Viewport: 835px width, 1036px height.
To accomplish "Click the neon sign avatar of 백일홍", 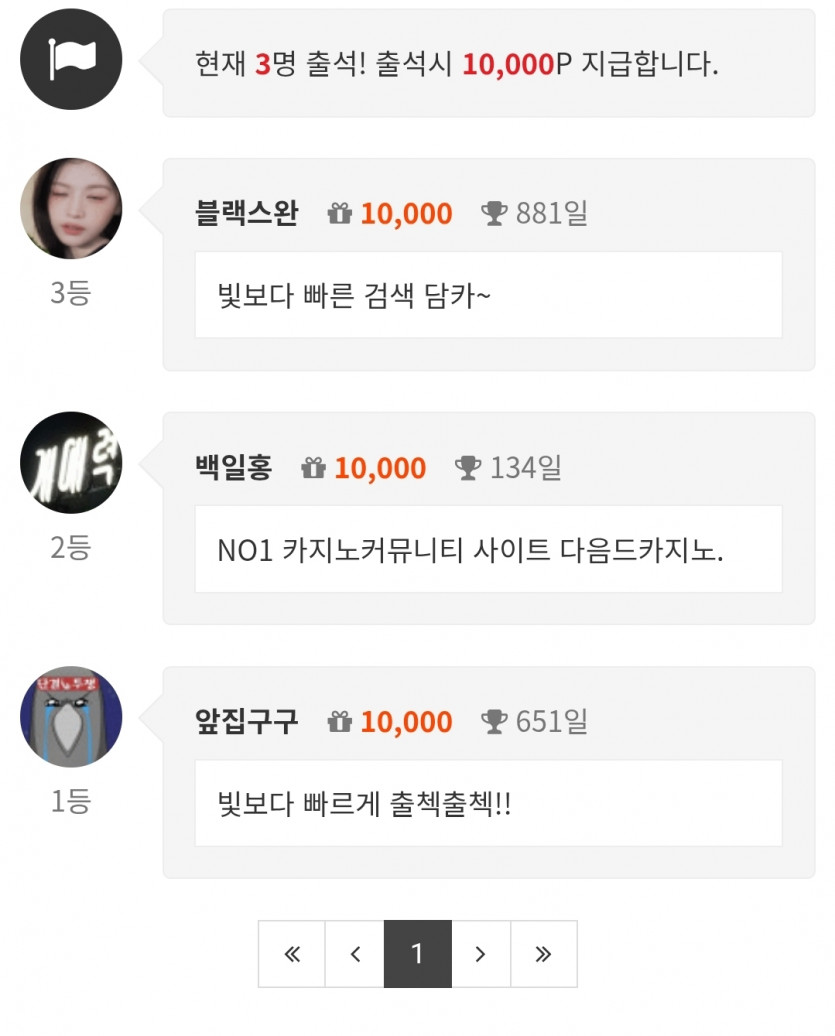I will pos(70,461).
